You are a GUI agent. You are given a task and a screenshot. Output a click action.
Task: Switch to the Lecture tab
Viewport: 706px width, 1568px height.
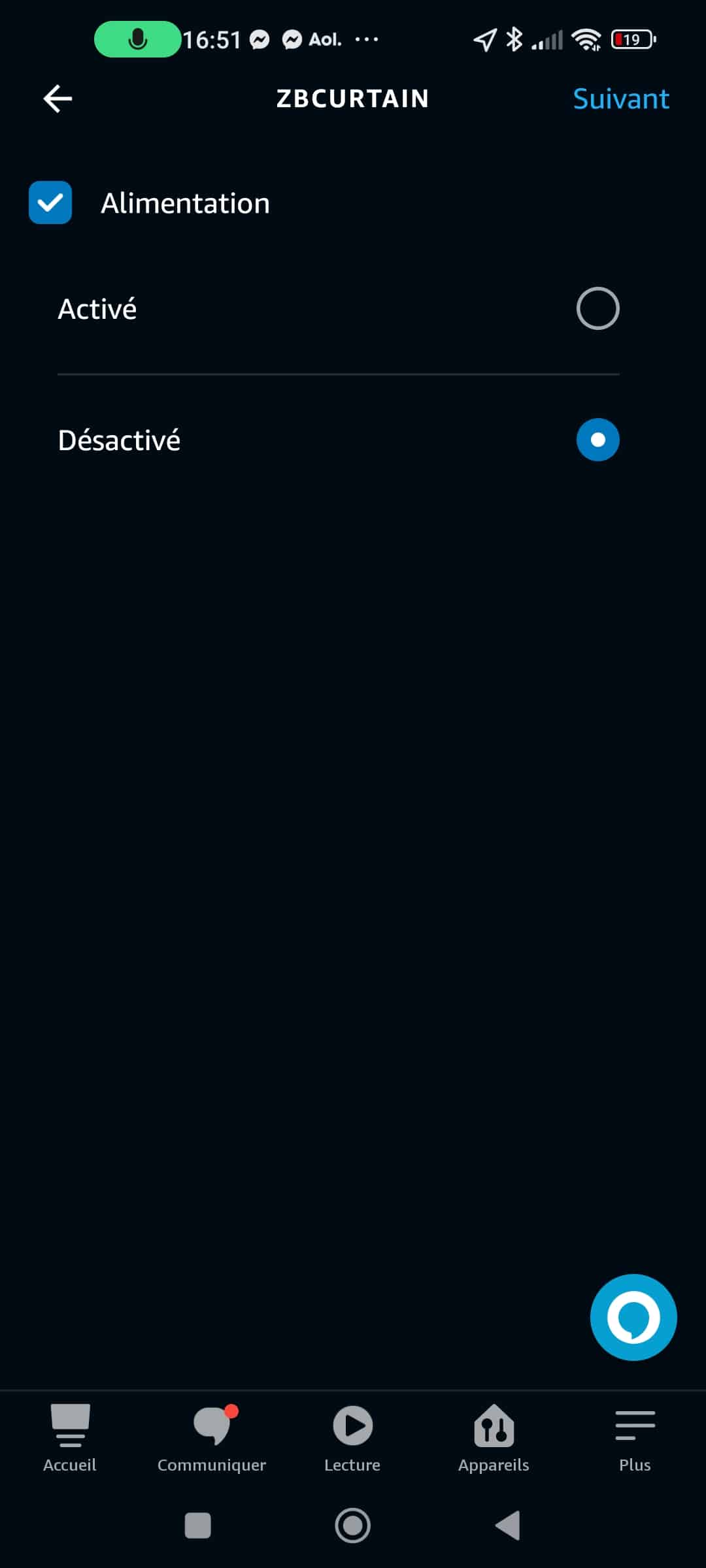[352, 1438]
